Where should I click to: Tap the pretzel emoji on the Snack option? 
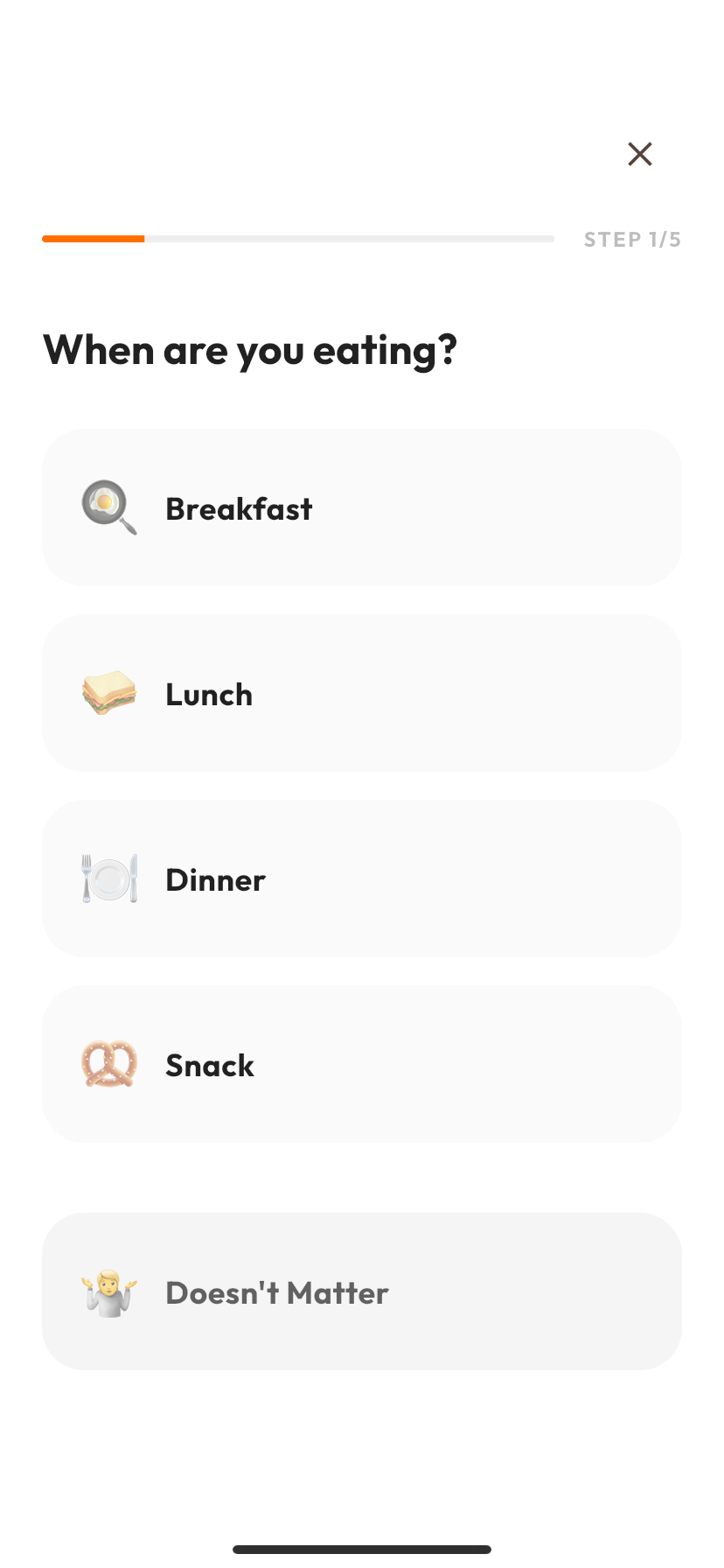click(x=108, y=1064)
